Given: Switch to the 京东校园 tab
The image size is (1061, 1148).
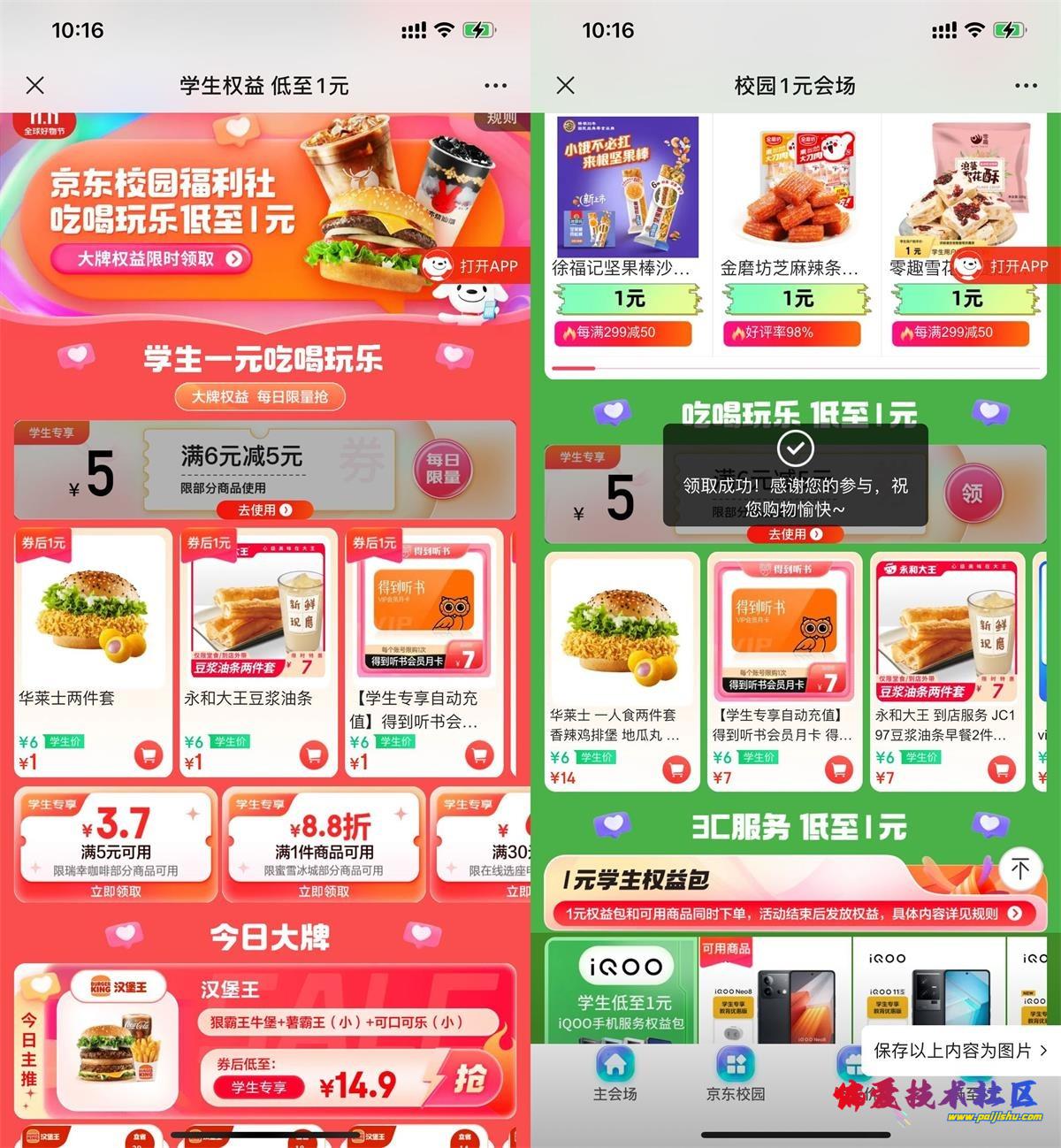Looking at the screenshot, I should coord(735,1075).
